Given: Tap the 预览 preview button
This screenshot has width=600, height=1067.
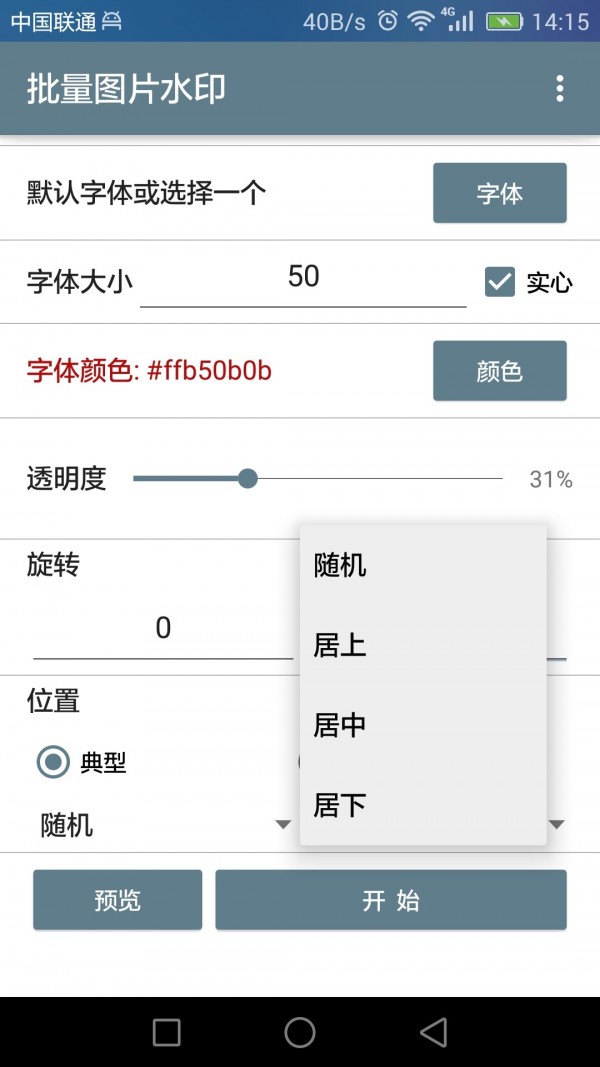Looking at the screenshot, I should (x=118, y=901).
